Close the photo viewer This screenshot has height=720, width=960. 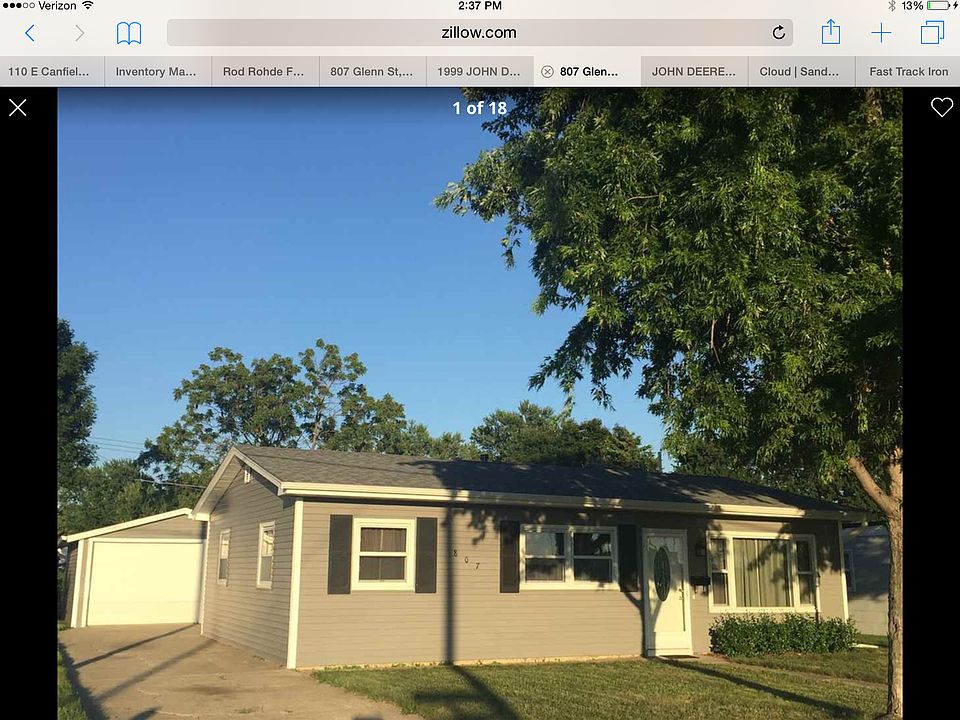[x=18, y=107]
